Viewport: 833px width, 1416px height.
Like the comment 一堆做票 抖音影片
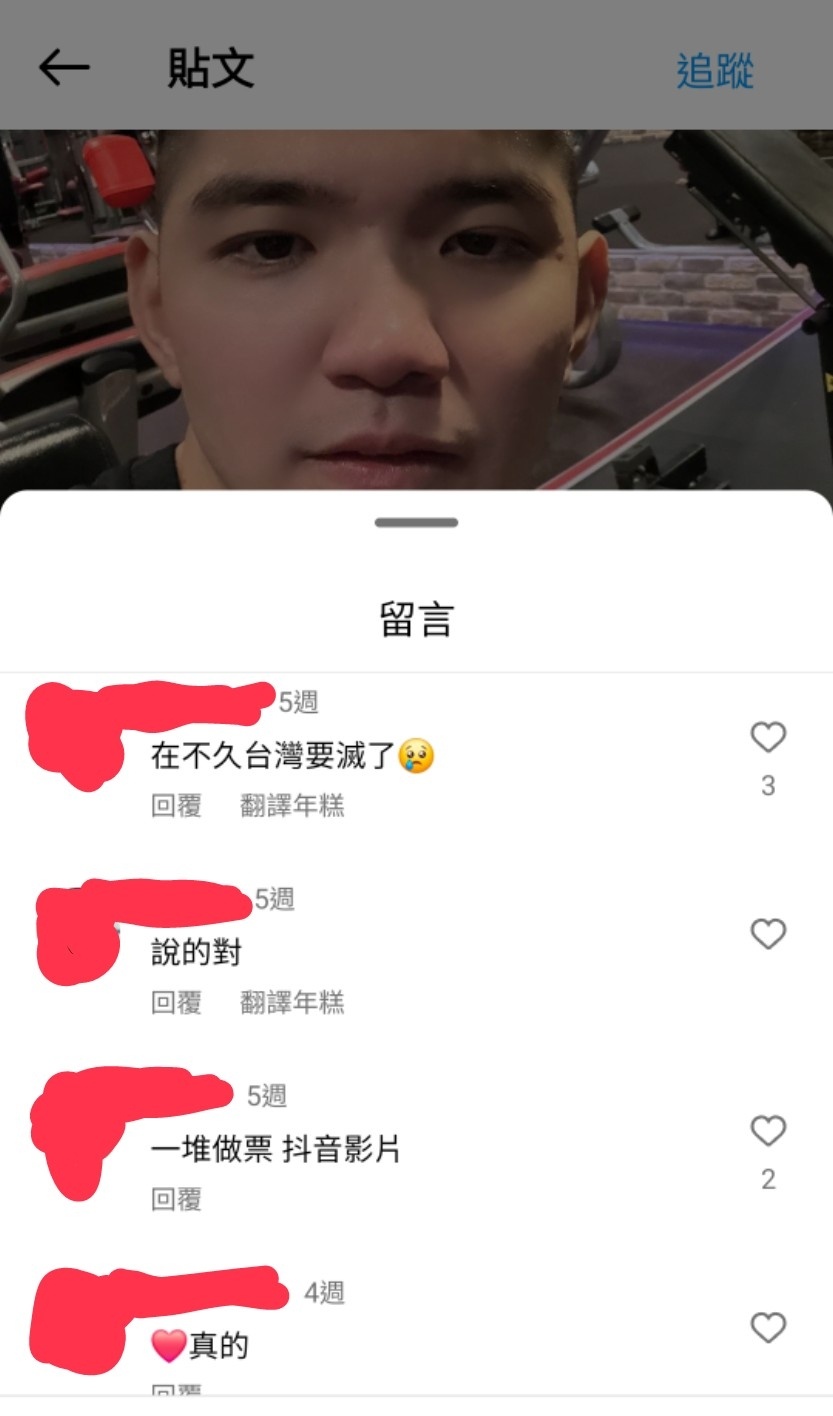point(768,1132)
